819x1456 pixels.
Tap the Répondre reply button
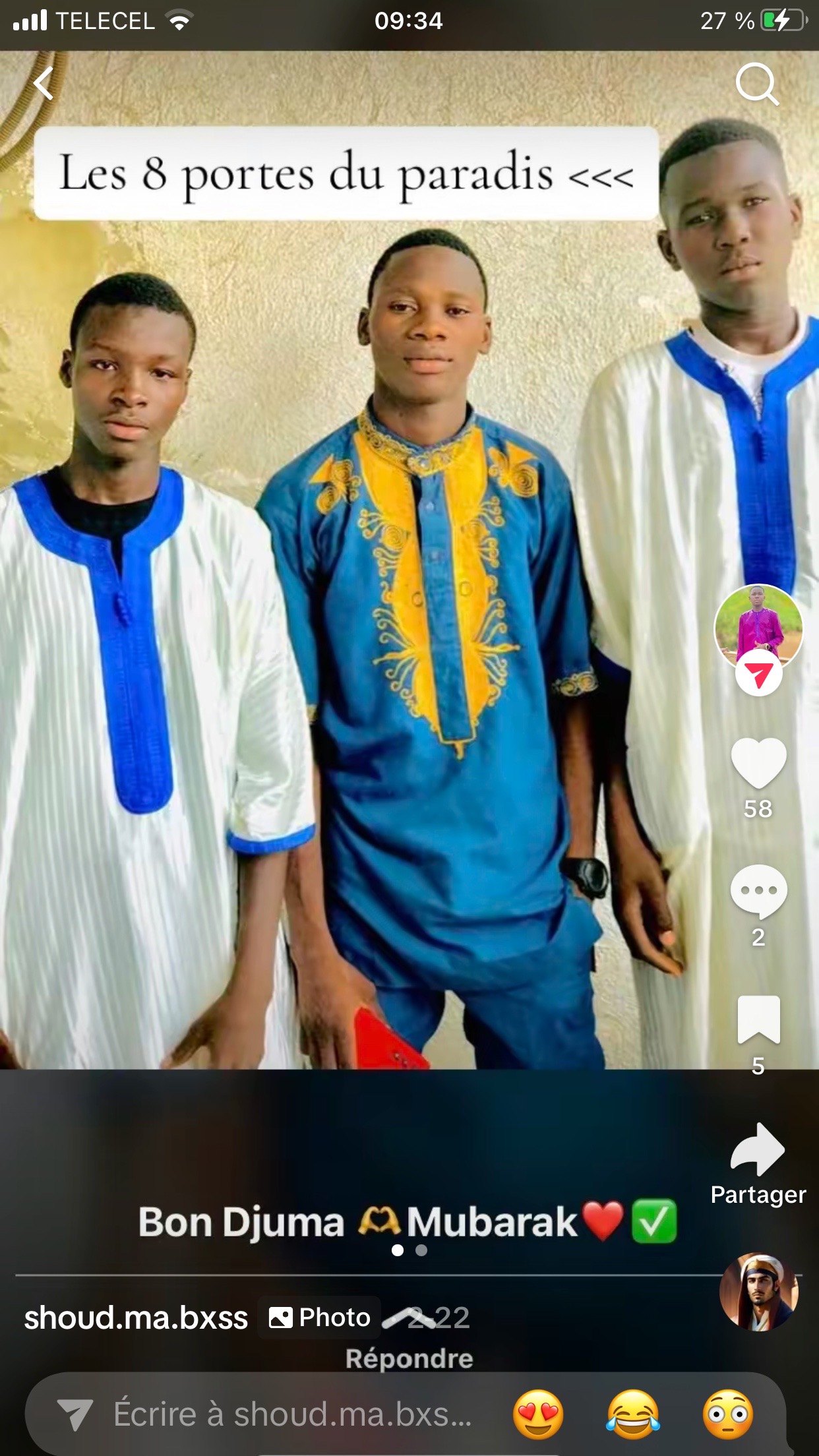409,1358
